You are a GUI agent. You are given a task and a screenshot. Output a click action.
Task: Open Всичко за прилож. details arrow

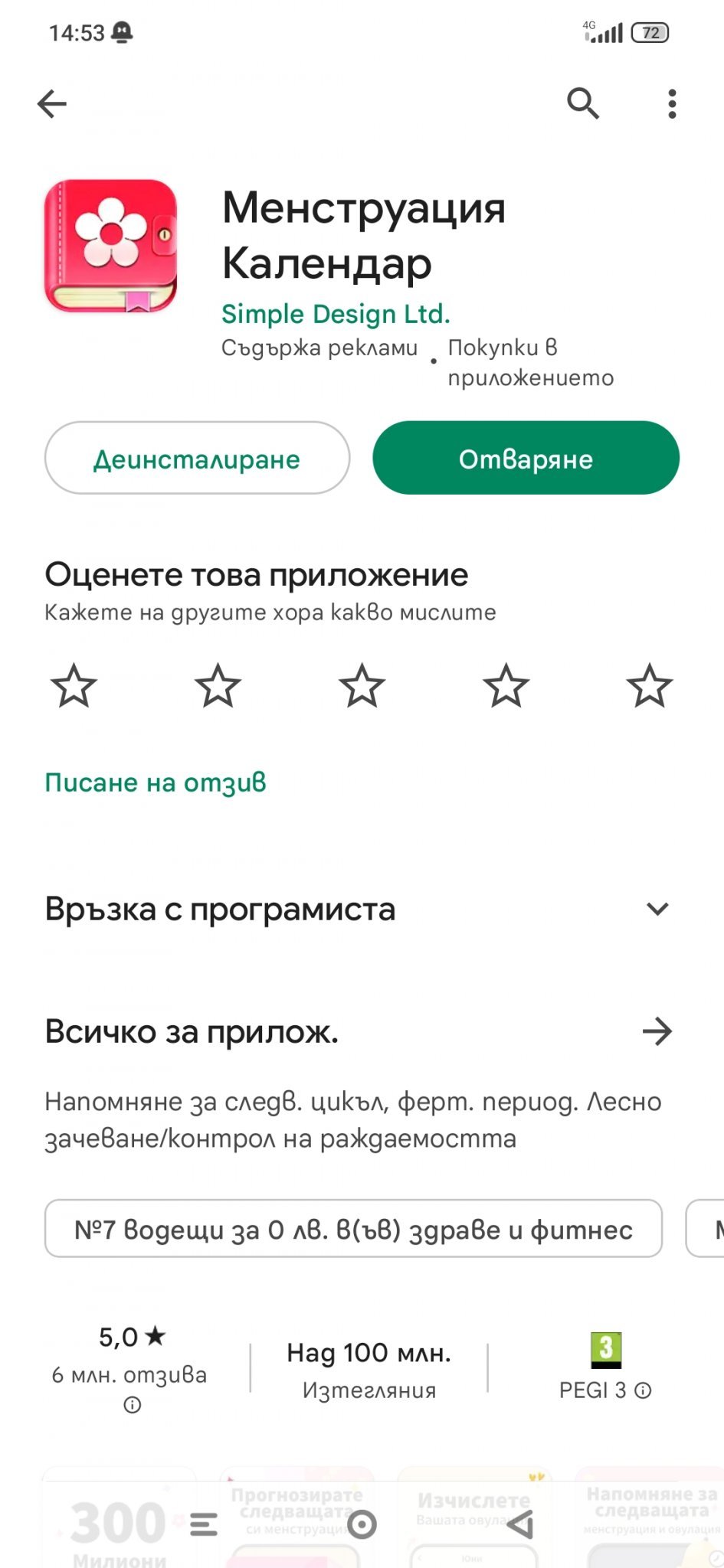657,1031
